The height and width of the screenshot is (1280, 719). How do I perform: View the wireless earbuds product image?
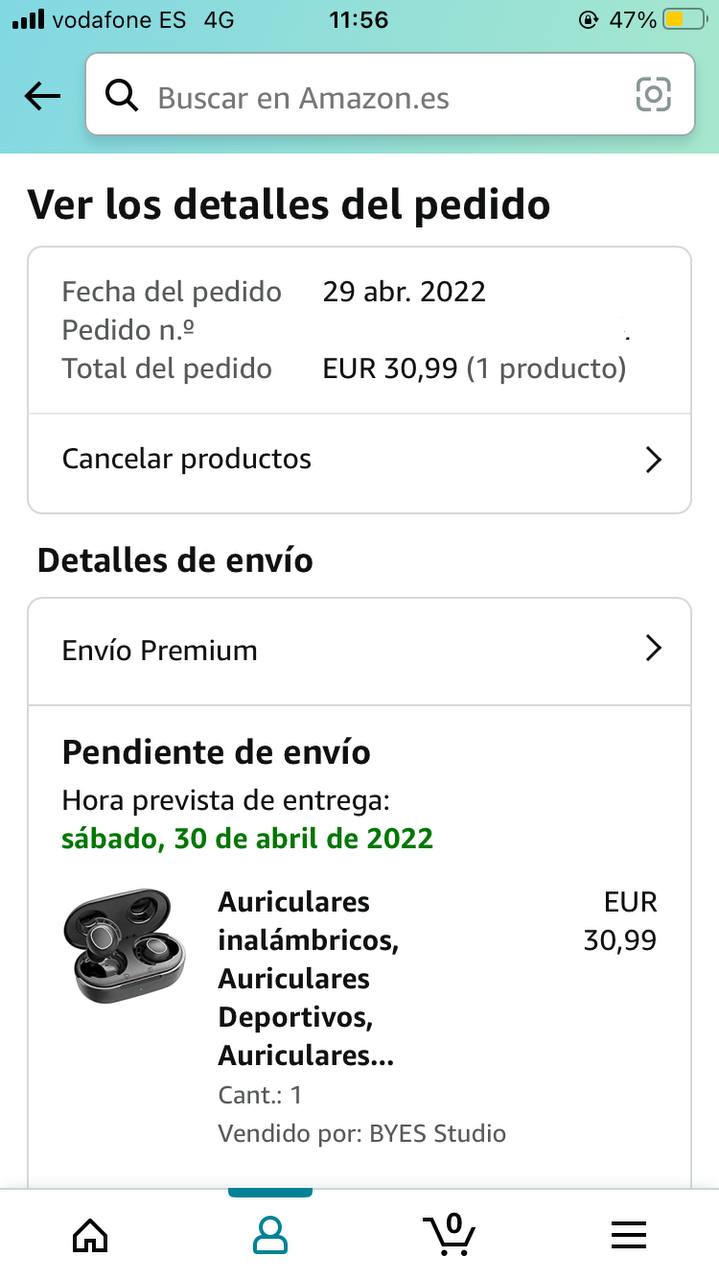point(123,944)
